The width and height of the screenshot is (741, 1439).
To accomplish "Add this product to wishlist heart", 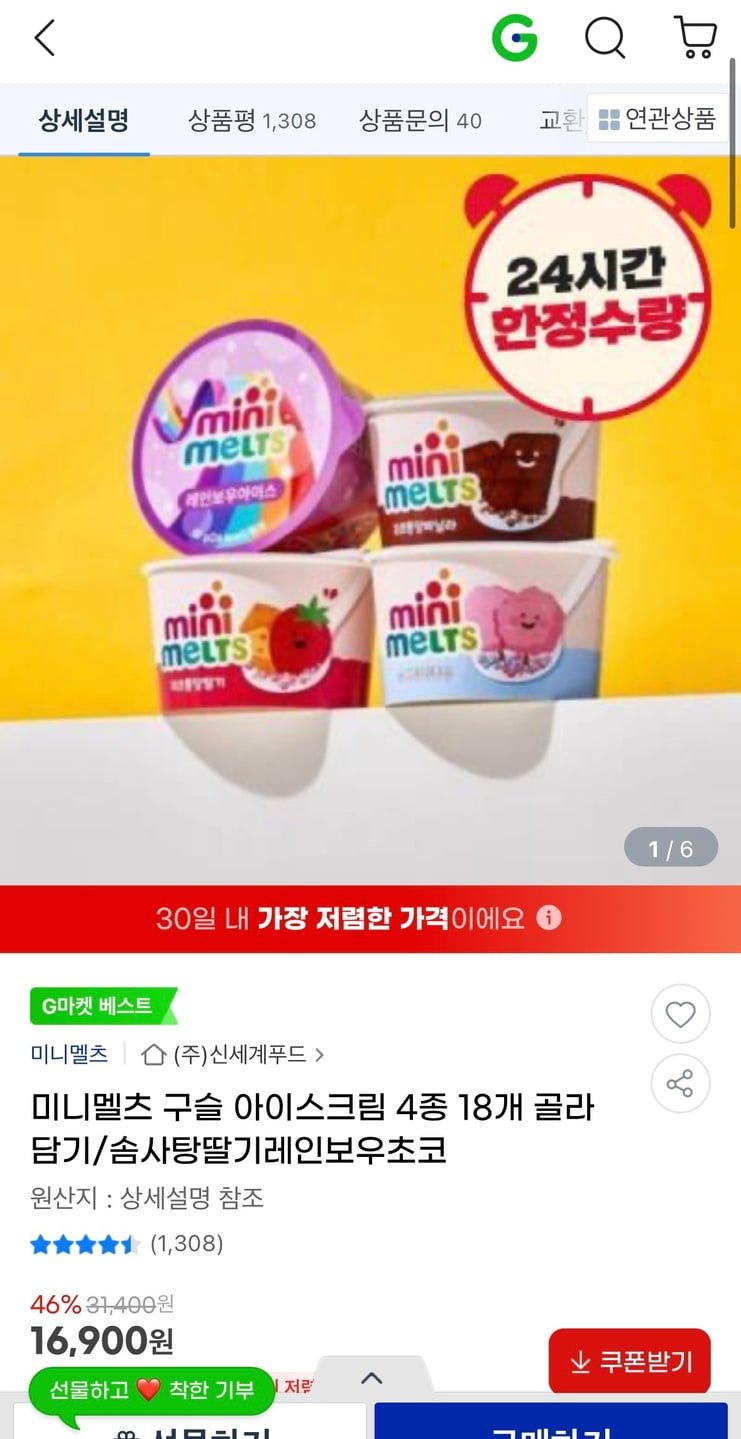I will [x=680, y=1015].
